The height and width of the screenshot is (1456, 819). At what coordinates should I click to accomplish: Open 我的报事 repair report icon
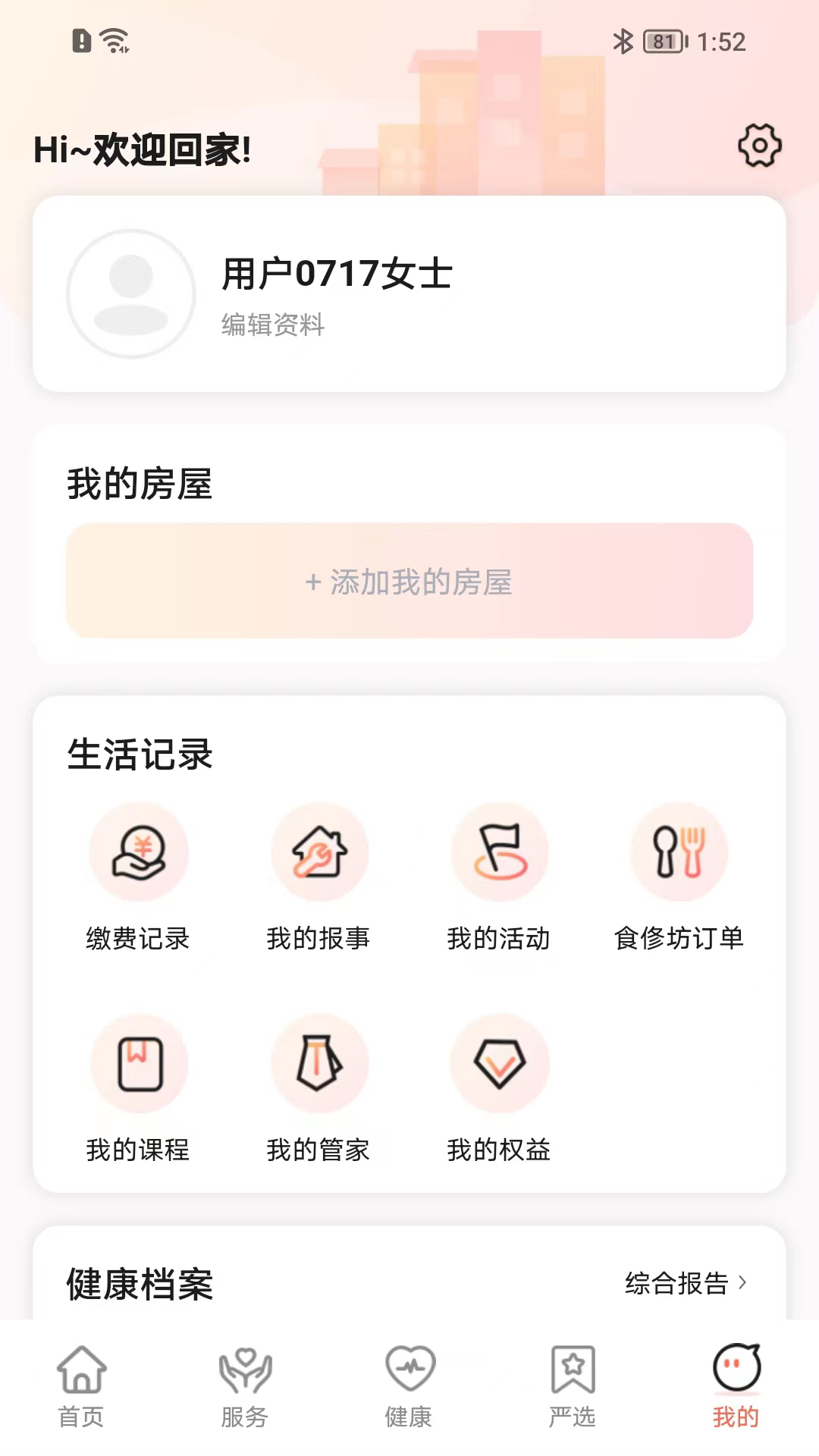[x=320, y=852]
